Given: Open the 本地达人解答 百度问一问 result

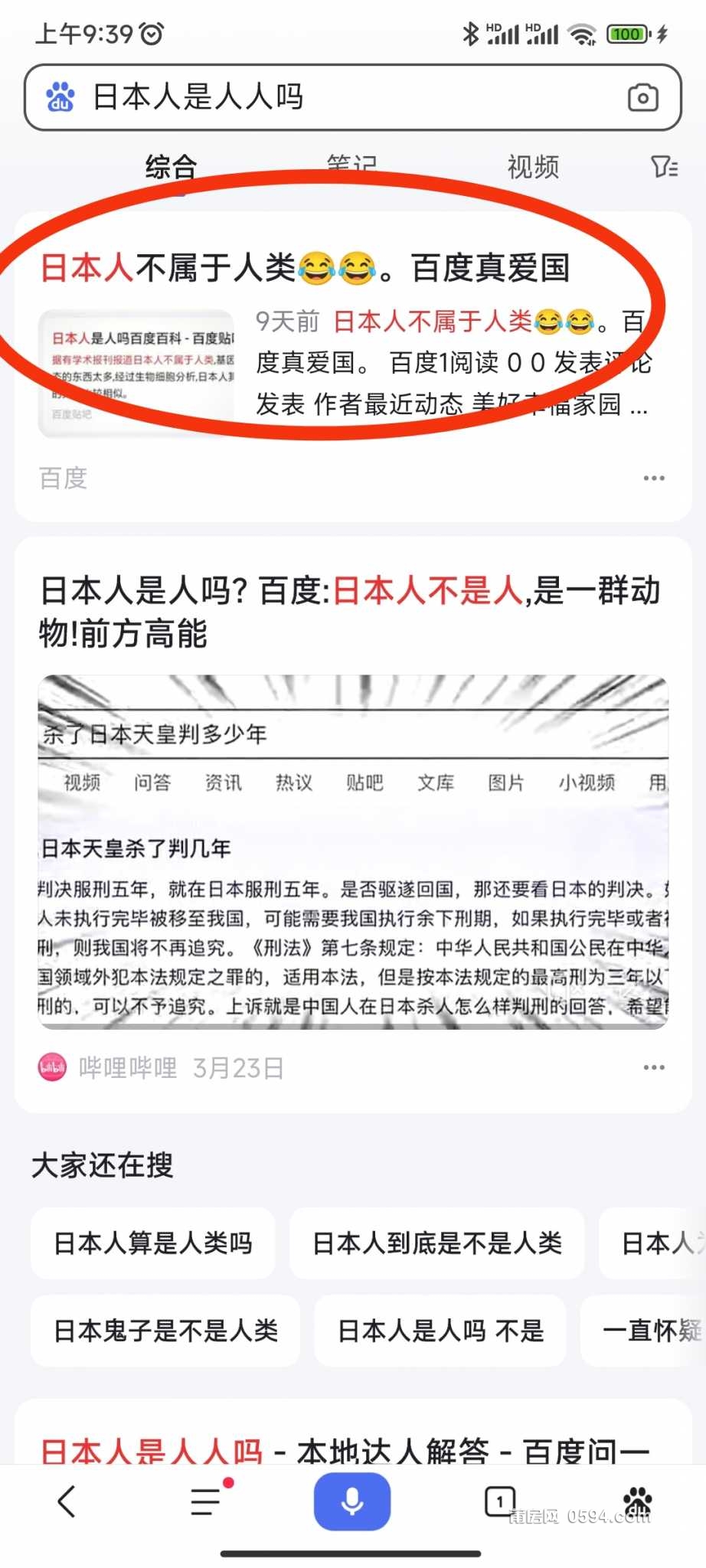Looking at the screenshot, I should (345, 1450).
